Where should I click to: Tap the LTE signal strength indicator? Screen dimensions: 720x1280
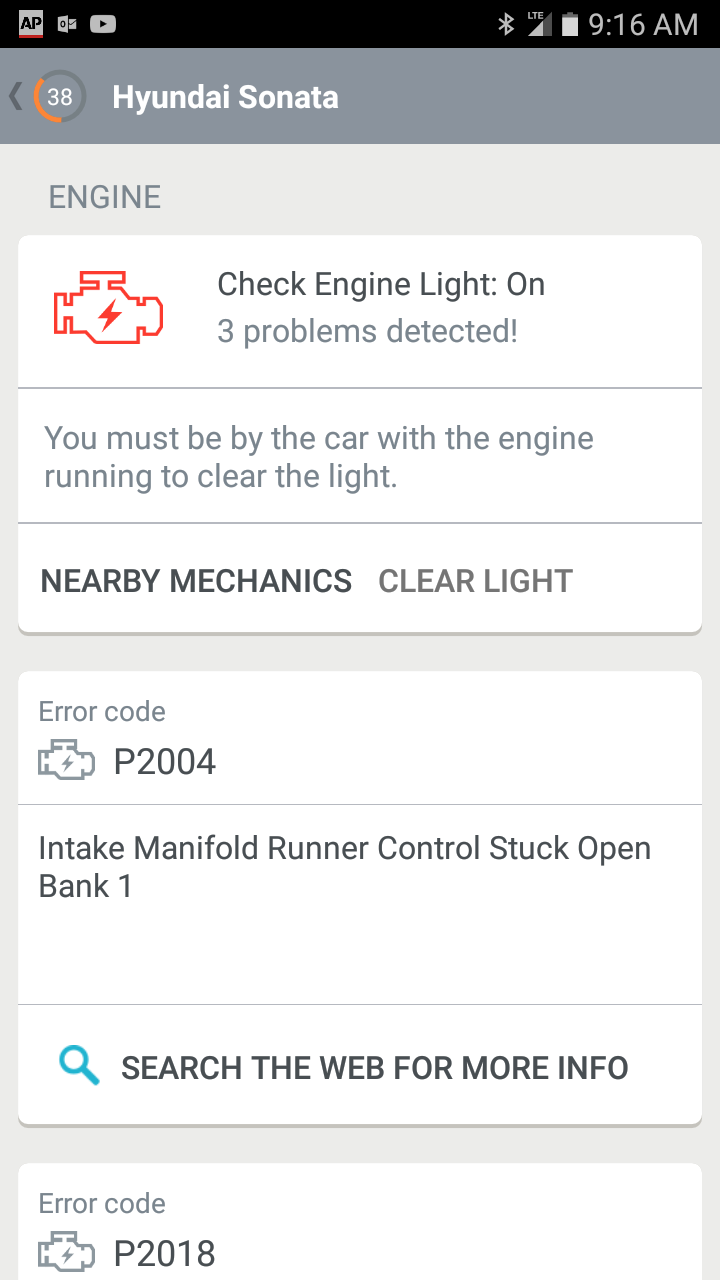(x=542, y=23)
